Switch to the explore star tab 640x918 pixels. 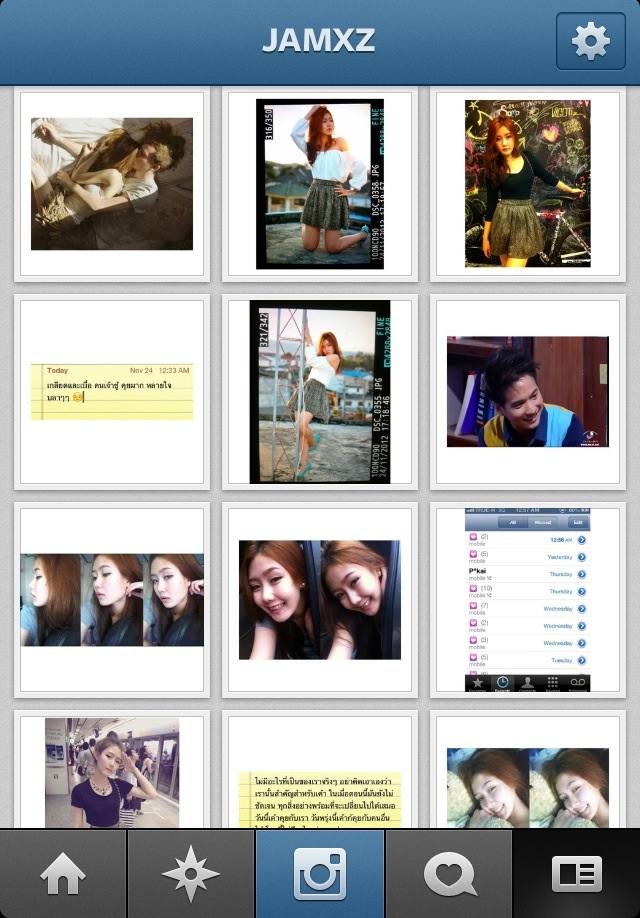(191, 874)
